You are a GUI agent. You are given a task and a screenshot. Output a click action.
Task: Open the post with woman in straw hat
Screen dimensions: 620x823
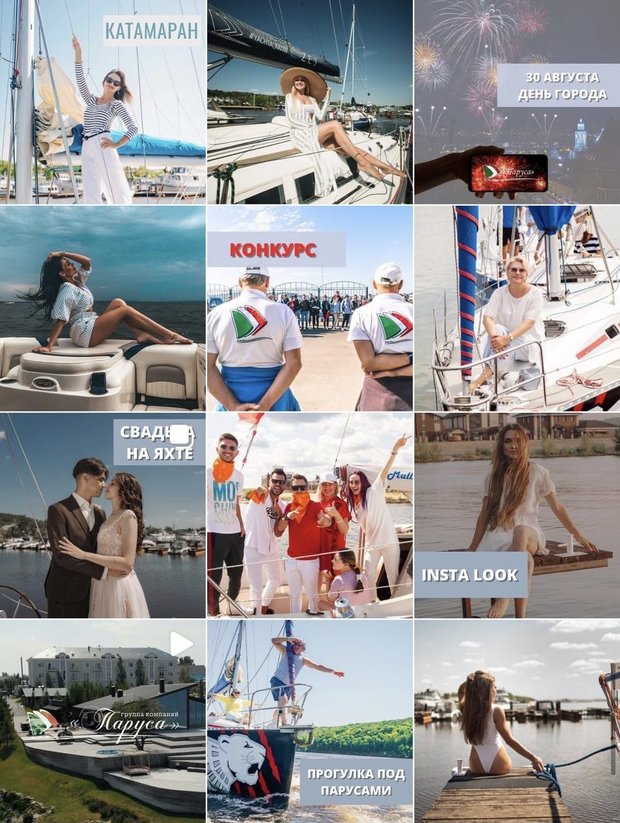coord(309,100)
